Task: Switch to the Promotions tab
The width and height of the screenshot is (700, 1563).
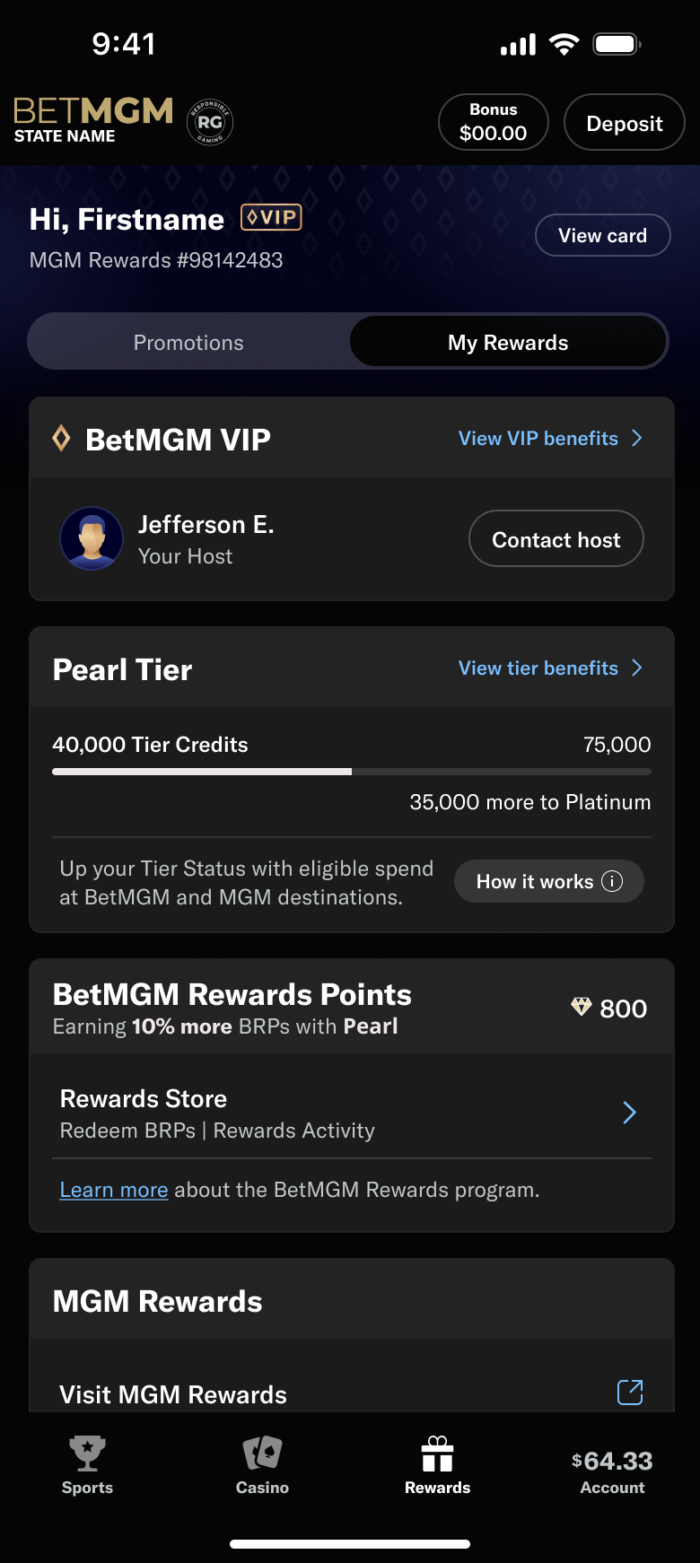Action: 189,342
